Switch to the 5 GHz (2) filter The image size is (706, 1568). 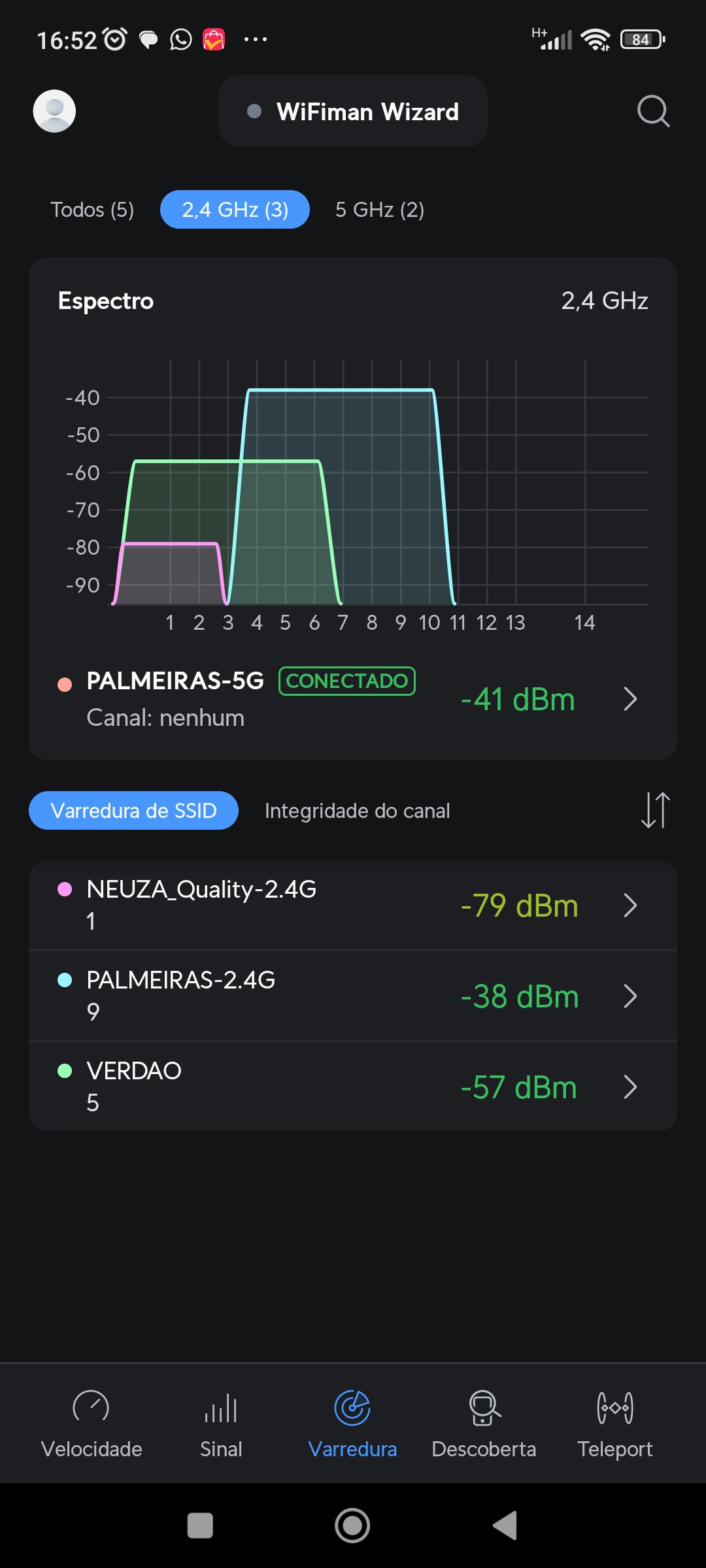[x=379, y=210]
